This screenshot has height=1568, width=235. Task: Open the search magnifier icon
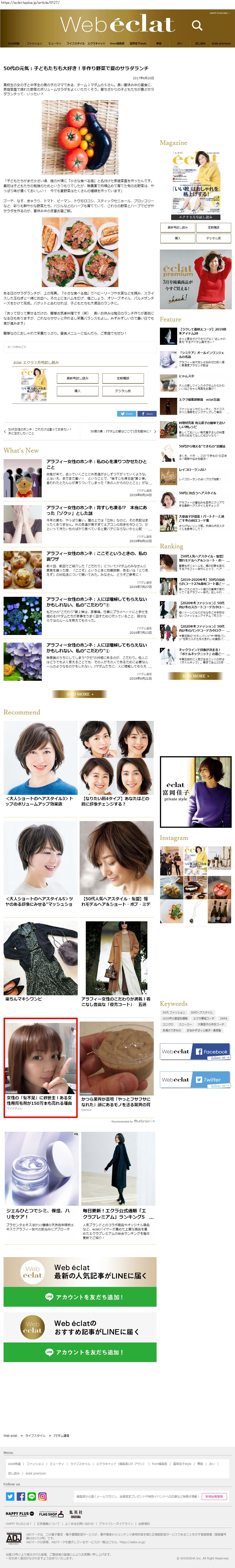(x=197, y=25)
